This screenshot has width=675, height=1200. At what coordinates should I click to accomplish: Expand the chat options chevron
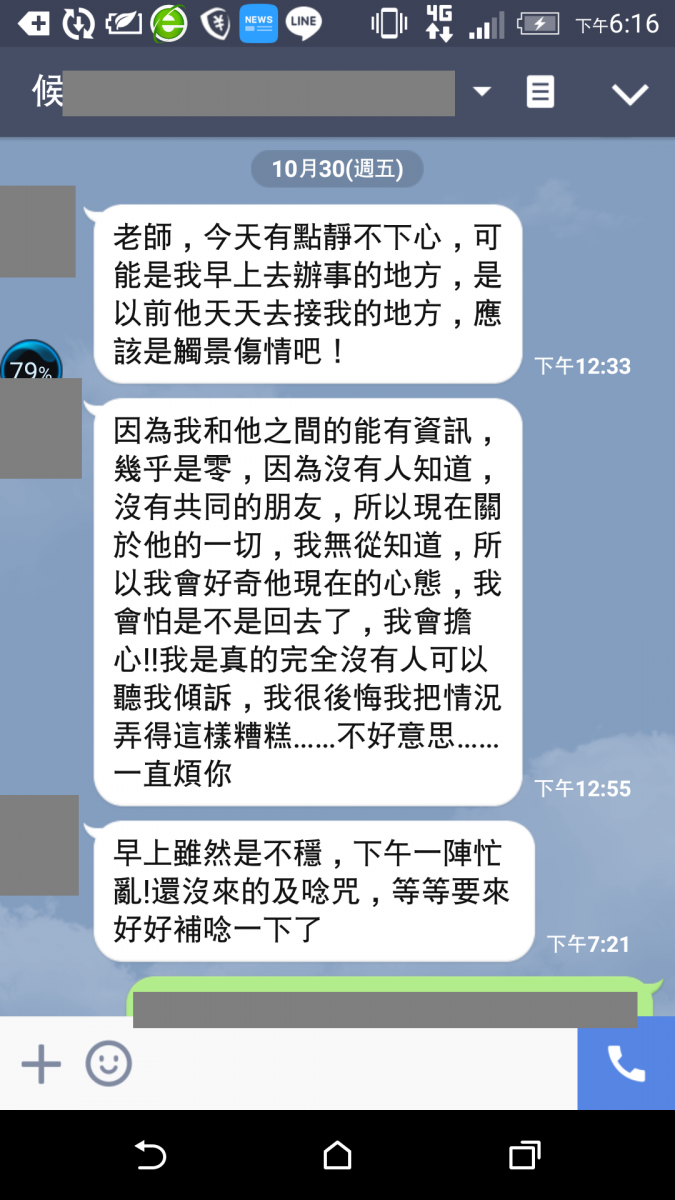click(630, 94)
